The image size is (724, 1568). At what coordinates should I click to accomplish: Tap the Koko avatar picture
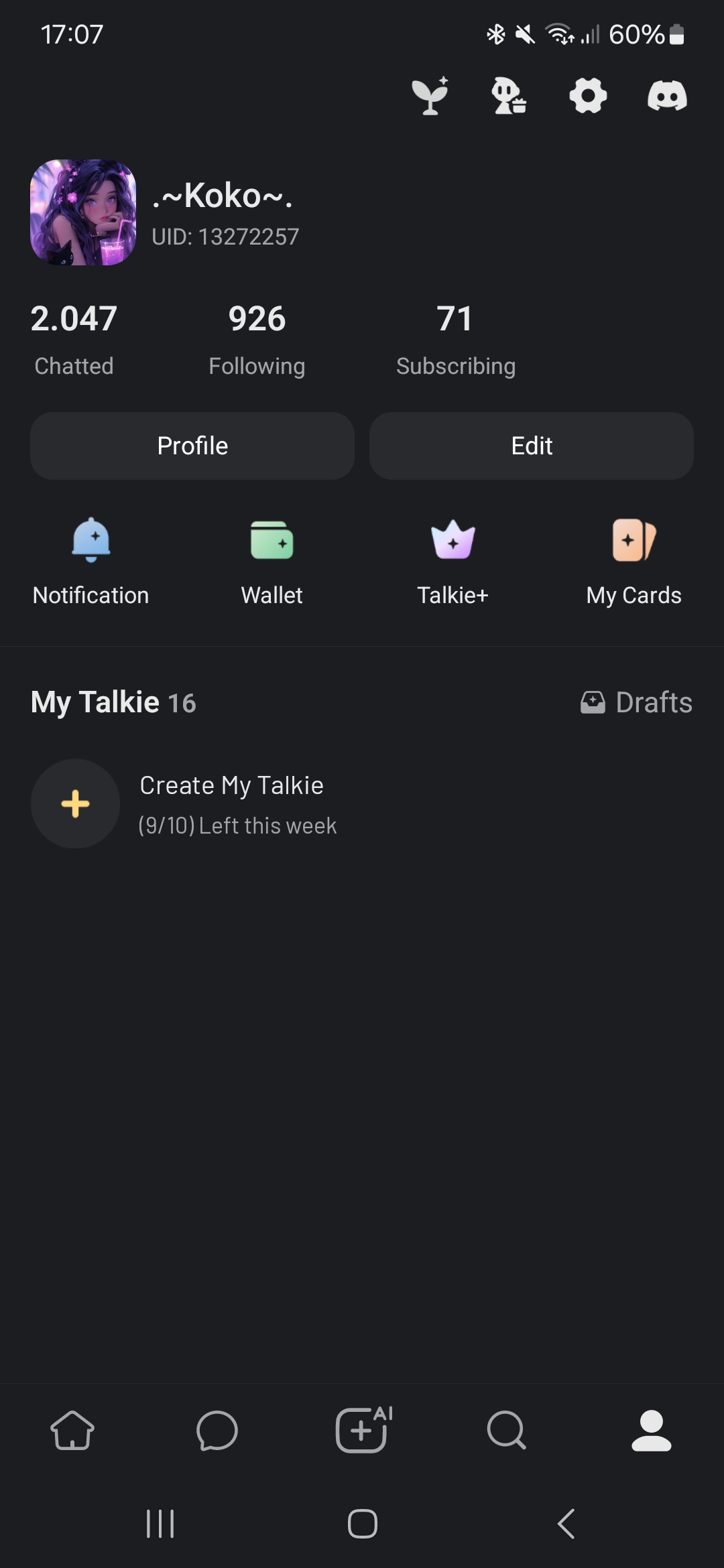(x=83, y=212)
